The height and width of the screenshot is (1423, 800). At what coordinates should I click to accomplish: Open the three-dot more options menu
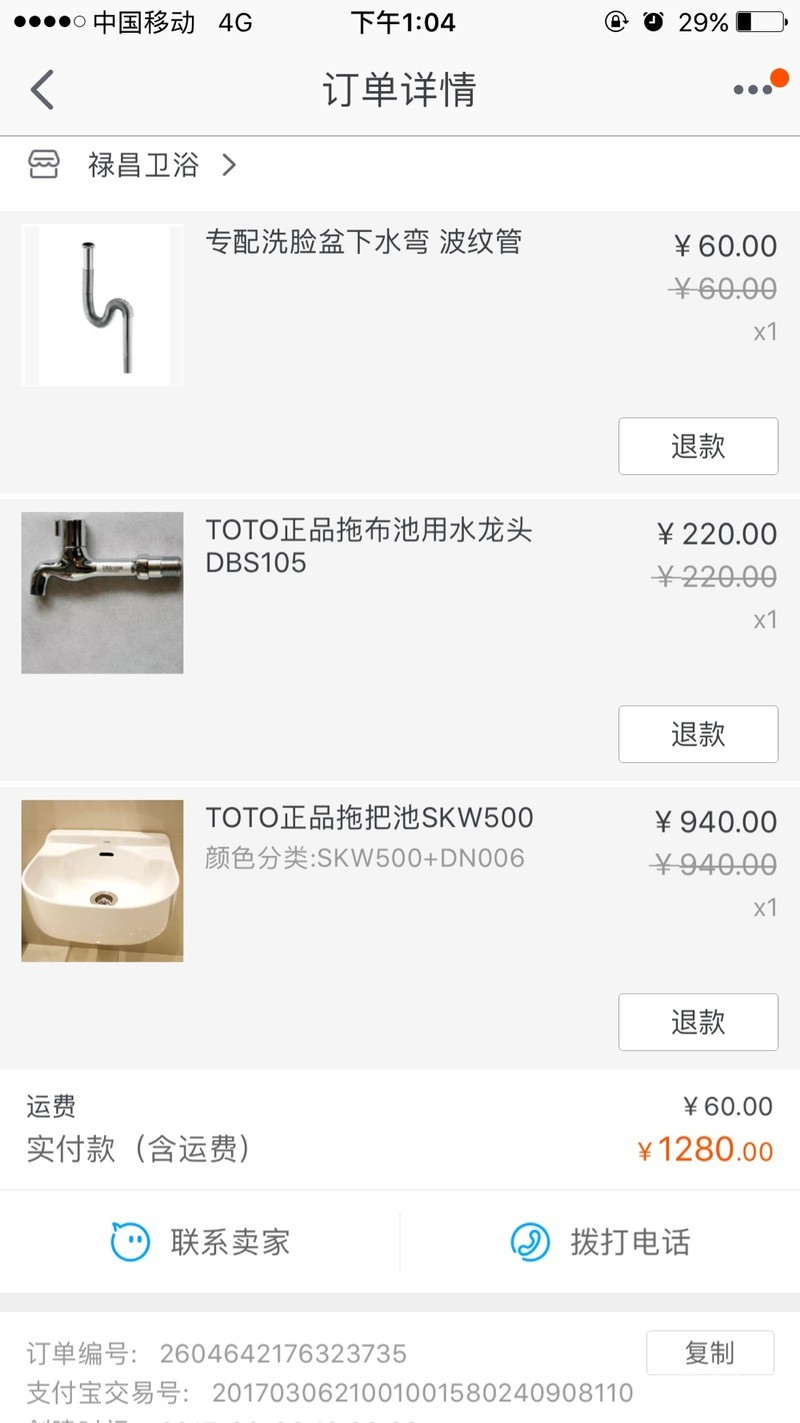click(753, 90)
